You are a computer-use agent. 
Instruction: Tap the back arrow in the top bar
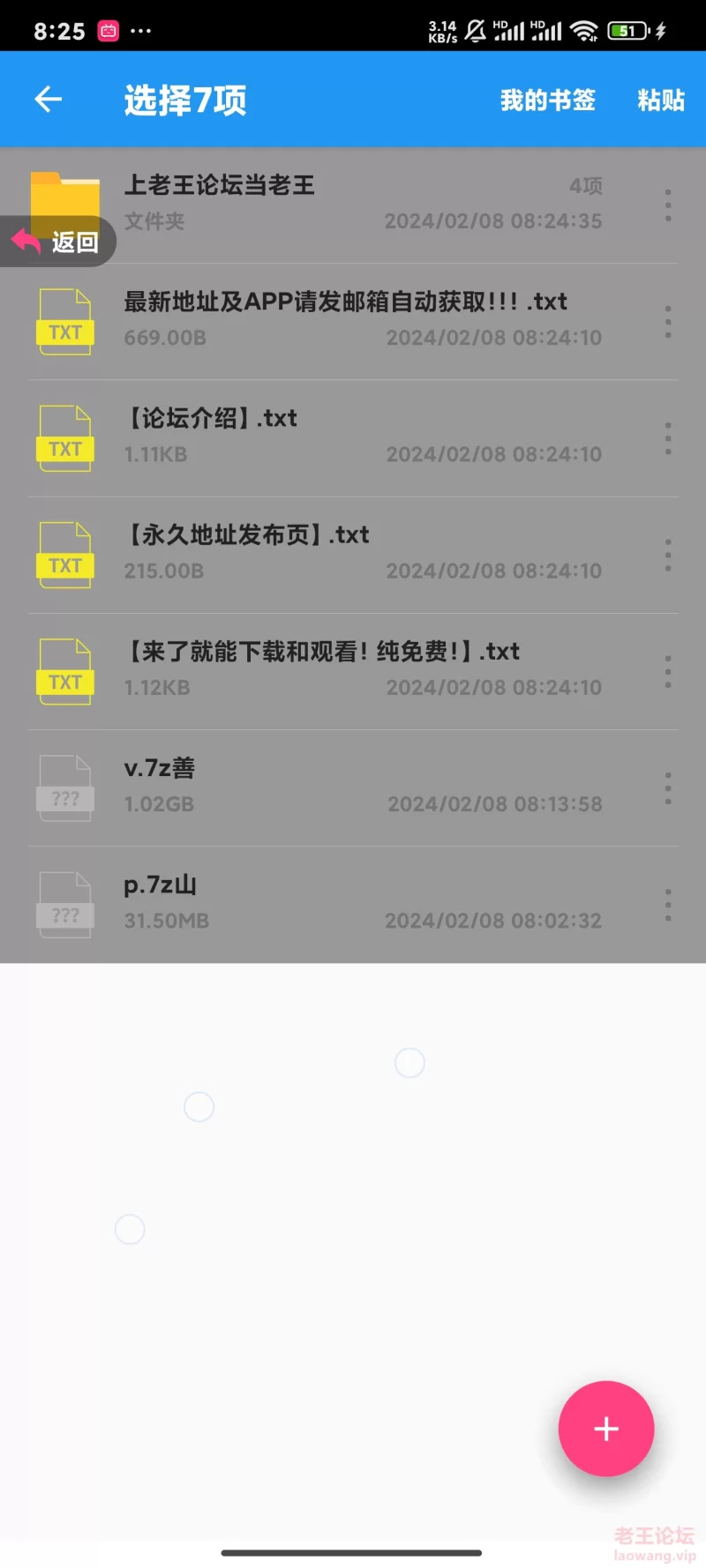click(49, 100)
